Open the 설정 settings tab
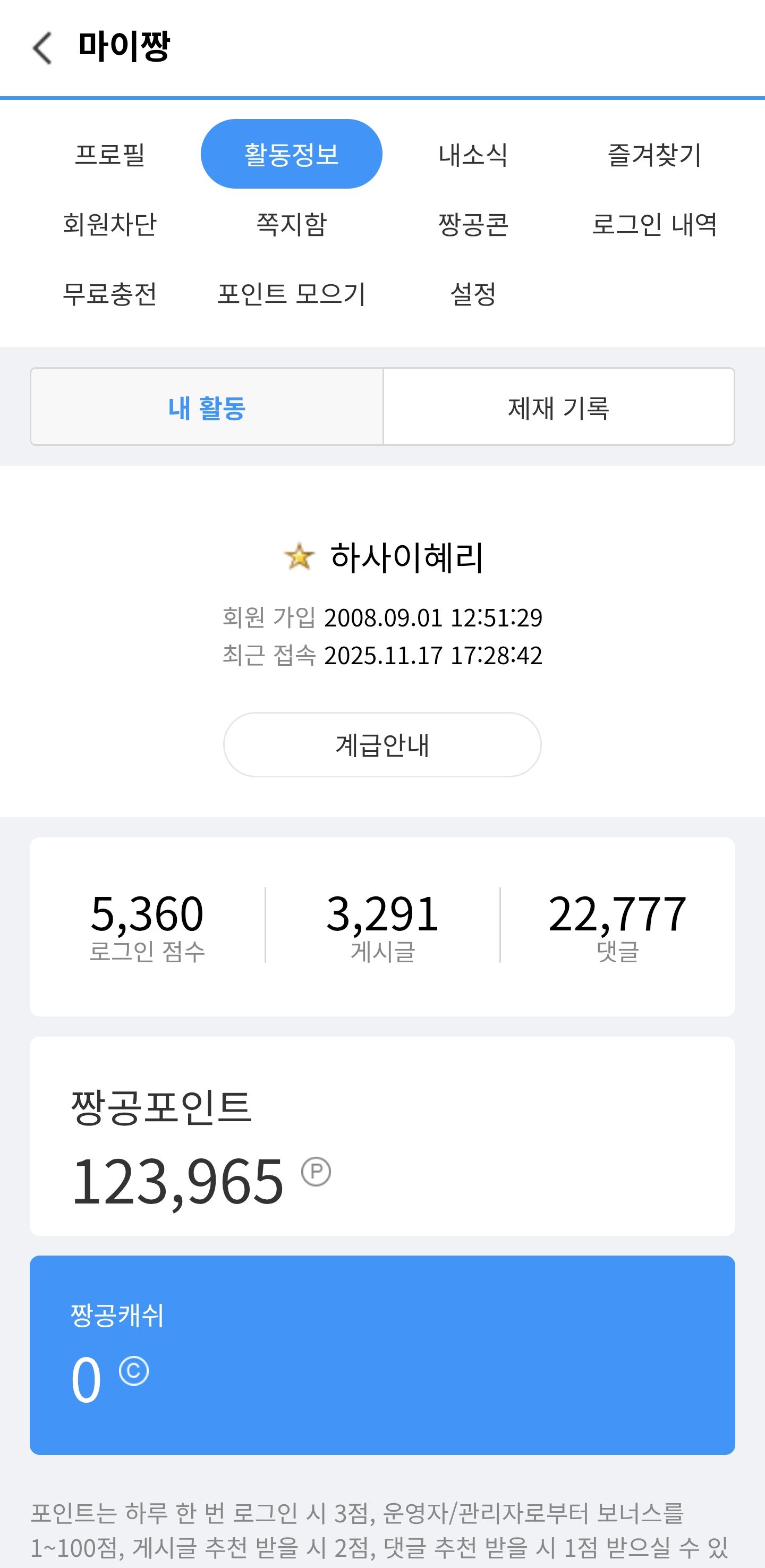Image resolution: width=765 pixels, height=1568 pixels. tap(473, 294)
